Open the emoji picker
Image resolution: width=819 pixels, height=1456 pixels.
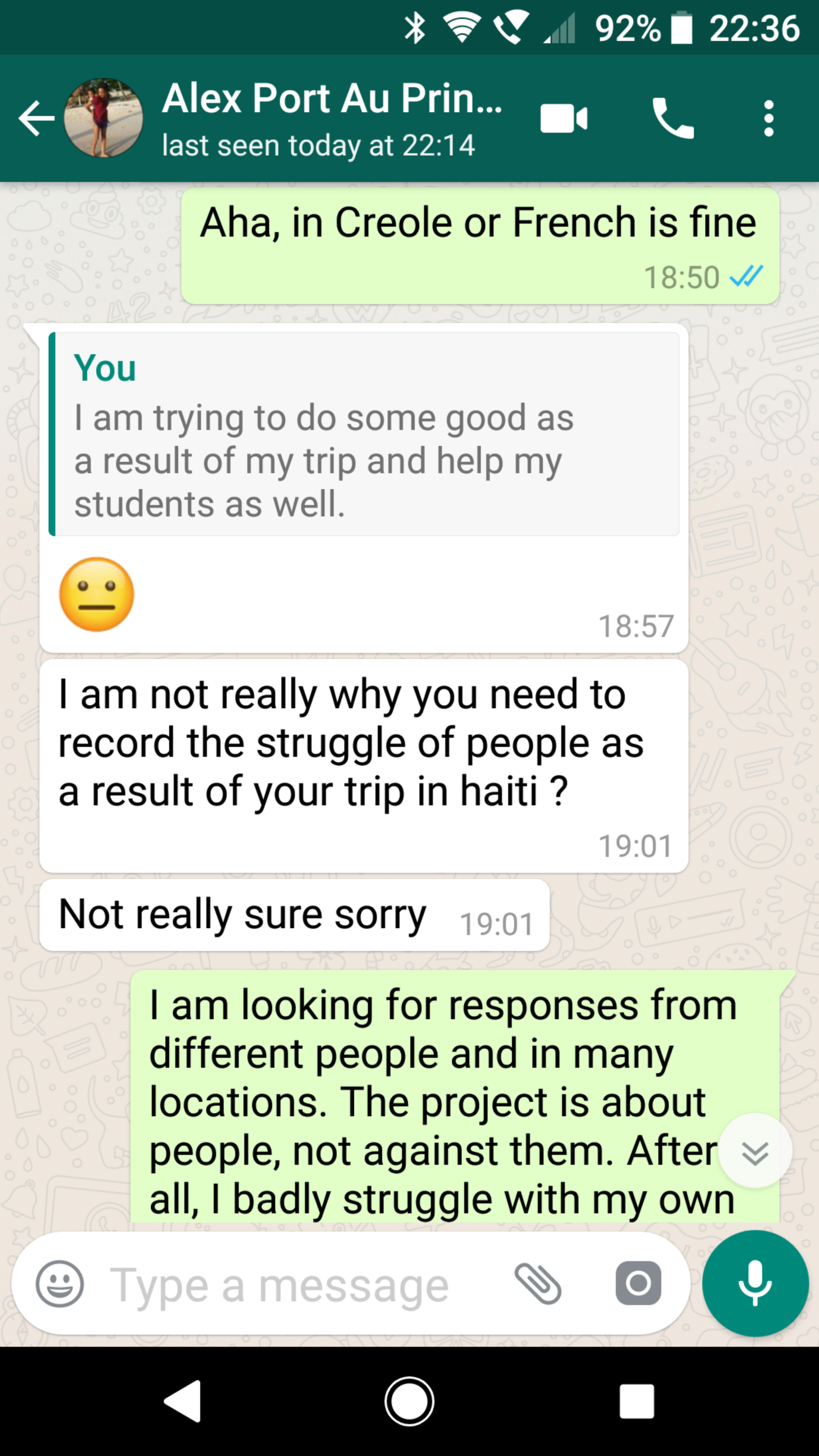[60, 1284]
